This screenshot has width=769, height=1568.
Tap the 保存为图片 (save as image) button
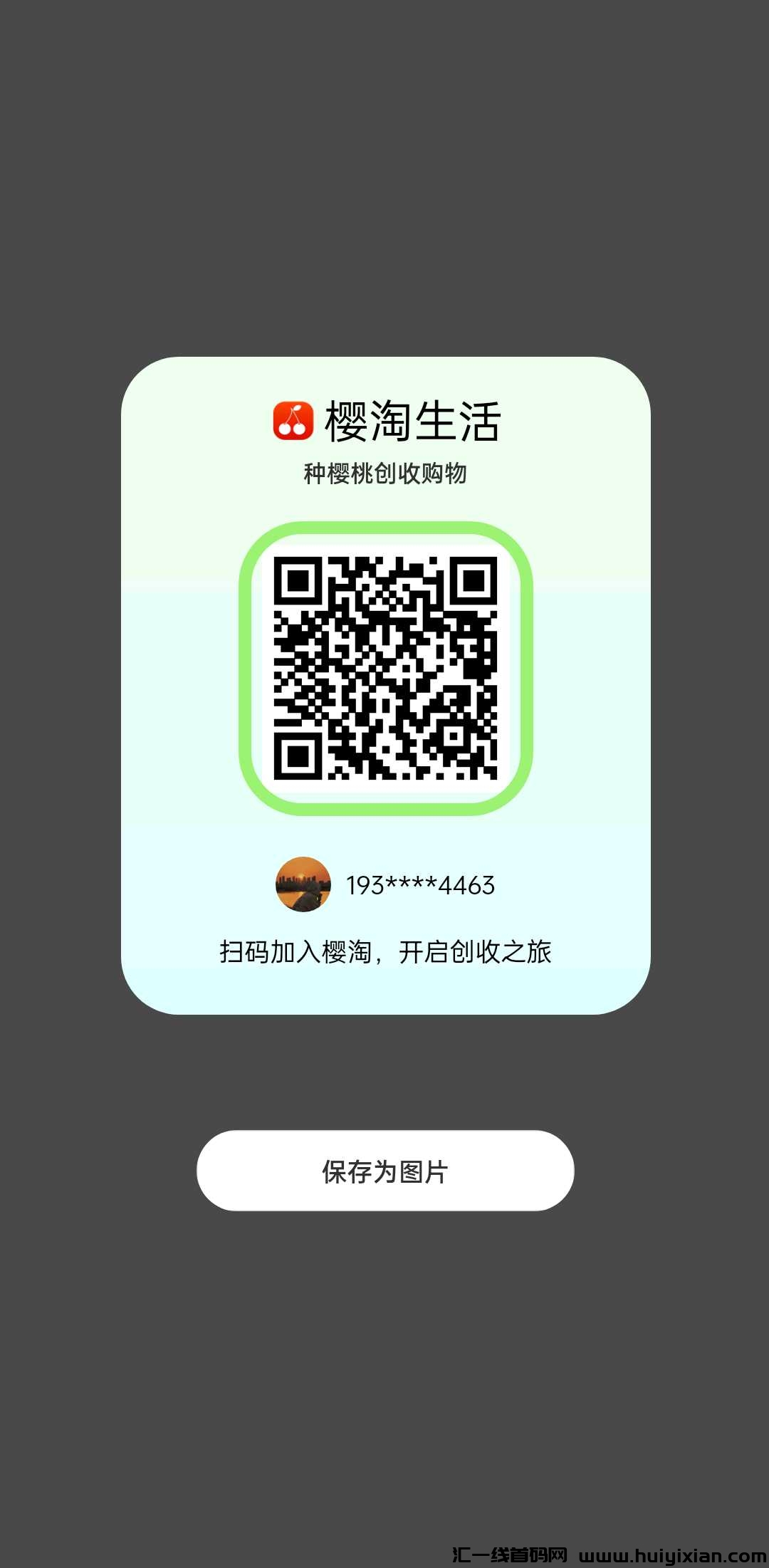coord(384,1171)
